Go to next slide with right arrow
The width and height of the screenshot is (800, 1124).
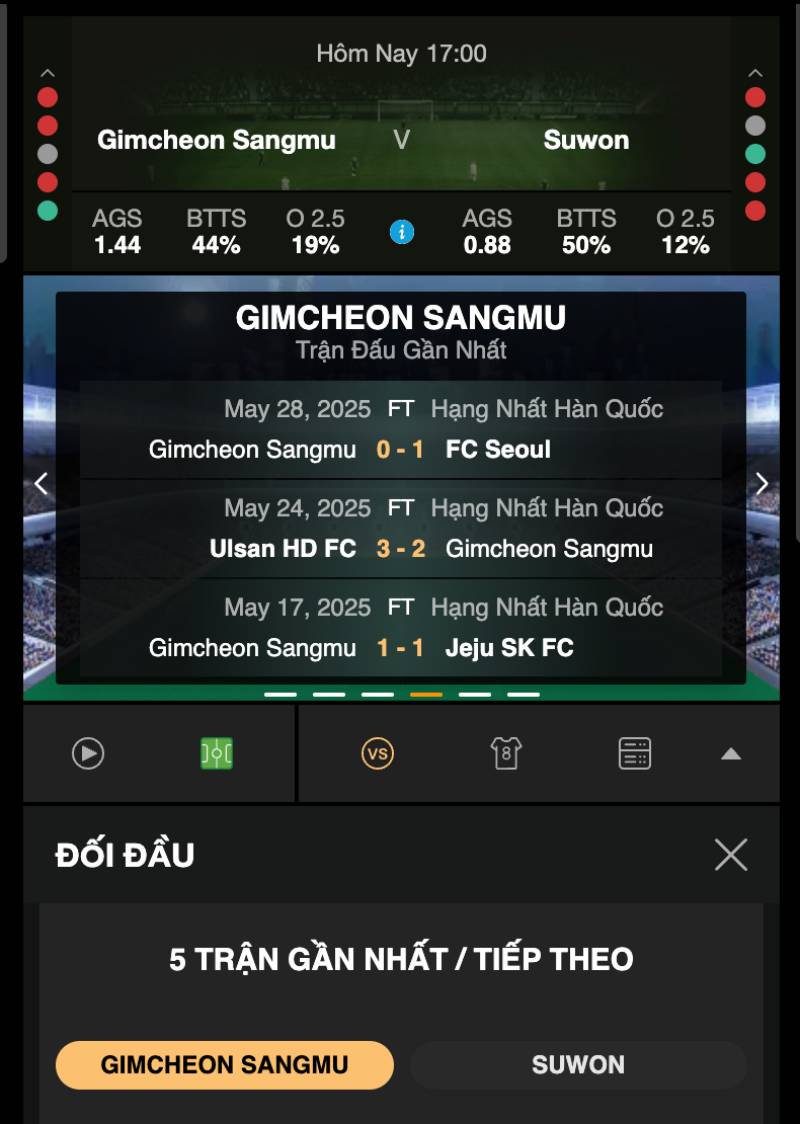coord(762,484)
